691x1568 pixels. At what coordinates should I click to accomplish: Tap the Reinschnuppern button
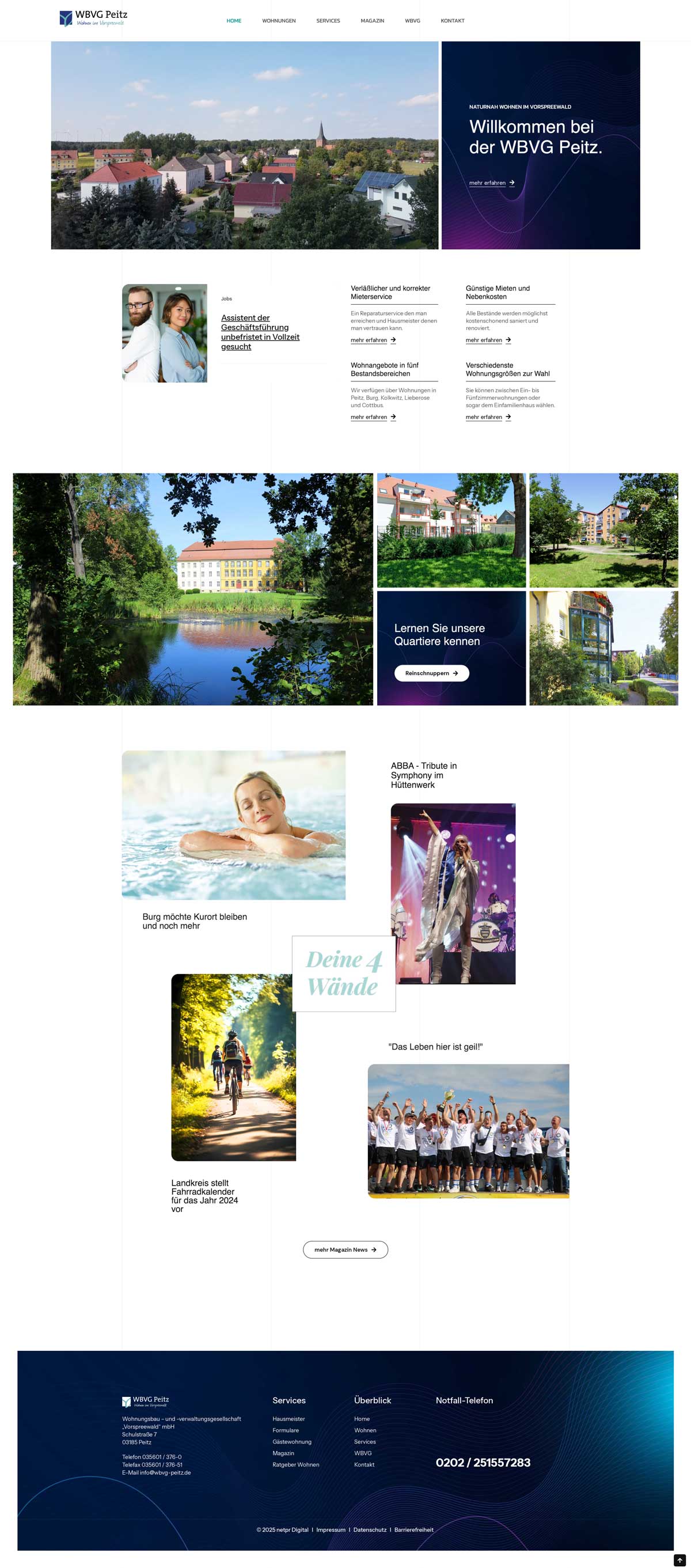point(431,673)
